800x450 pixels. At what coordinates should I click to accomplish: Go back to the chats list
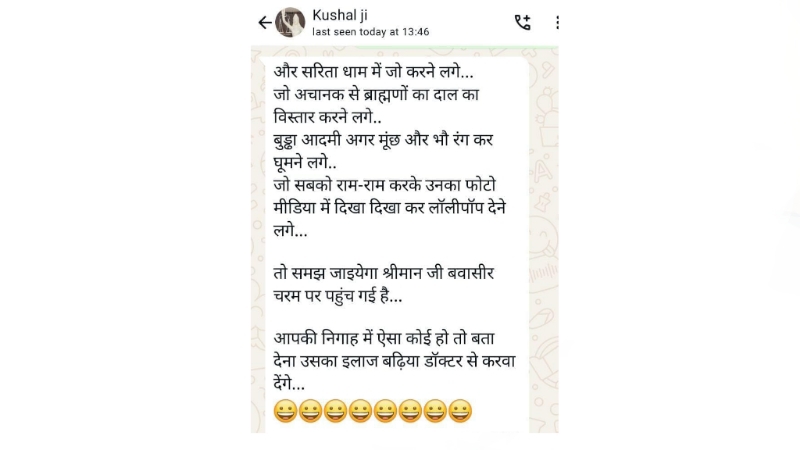point(265,22)
